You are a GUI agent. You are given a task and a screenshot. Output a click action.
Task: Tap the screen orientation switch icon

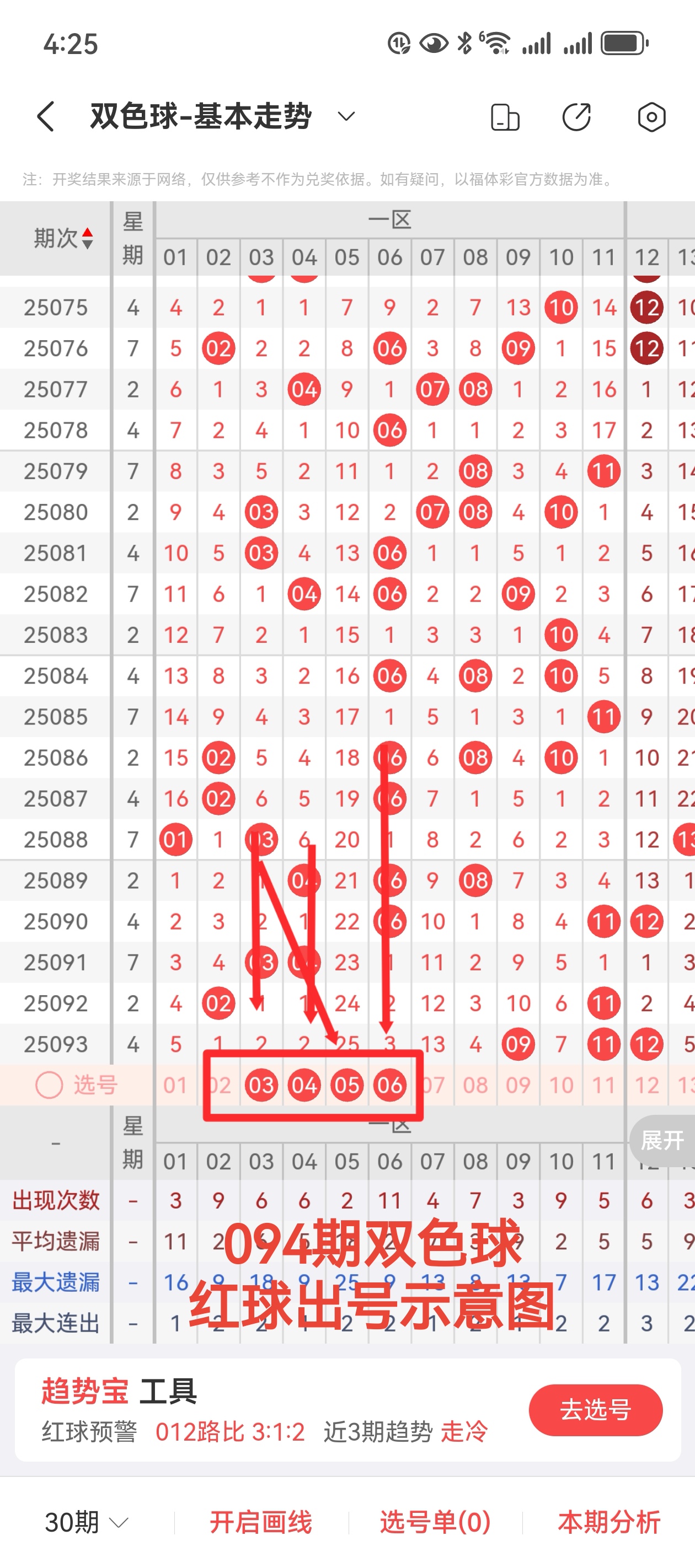pos(505,117)
